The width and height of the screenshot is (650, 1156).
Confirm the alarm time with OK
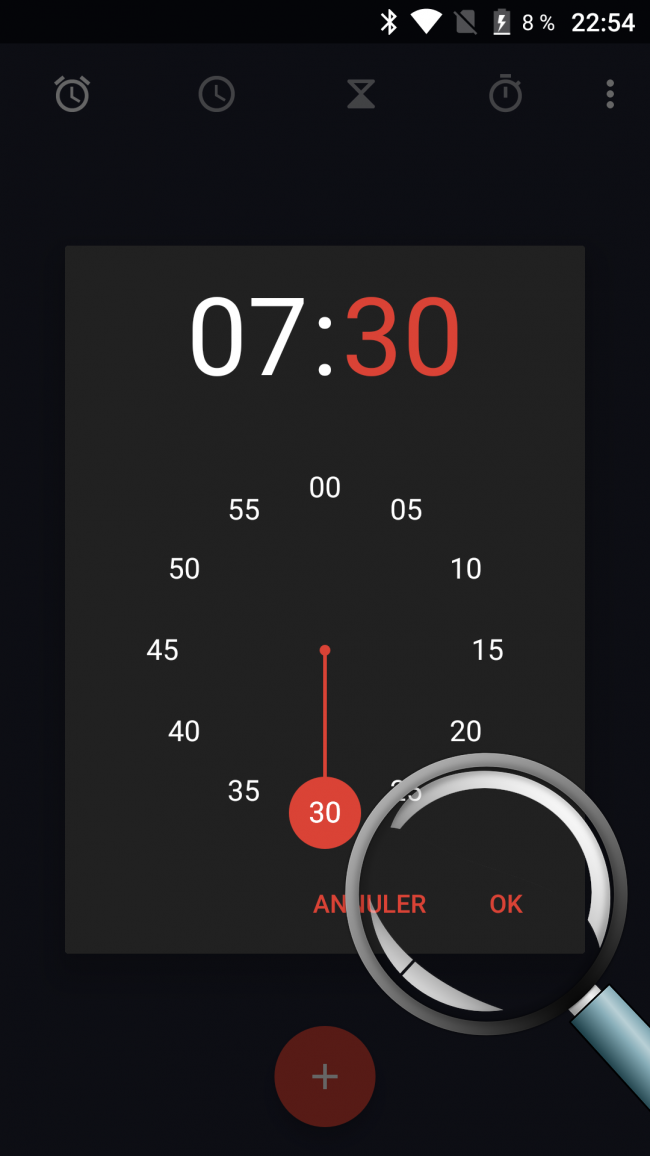(506, 904)
